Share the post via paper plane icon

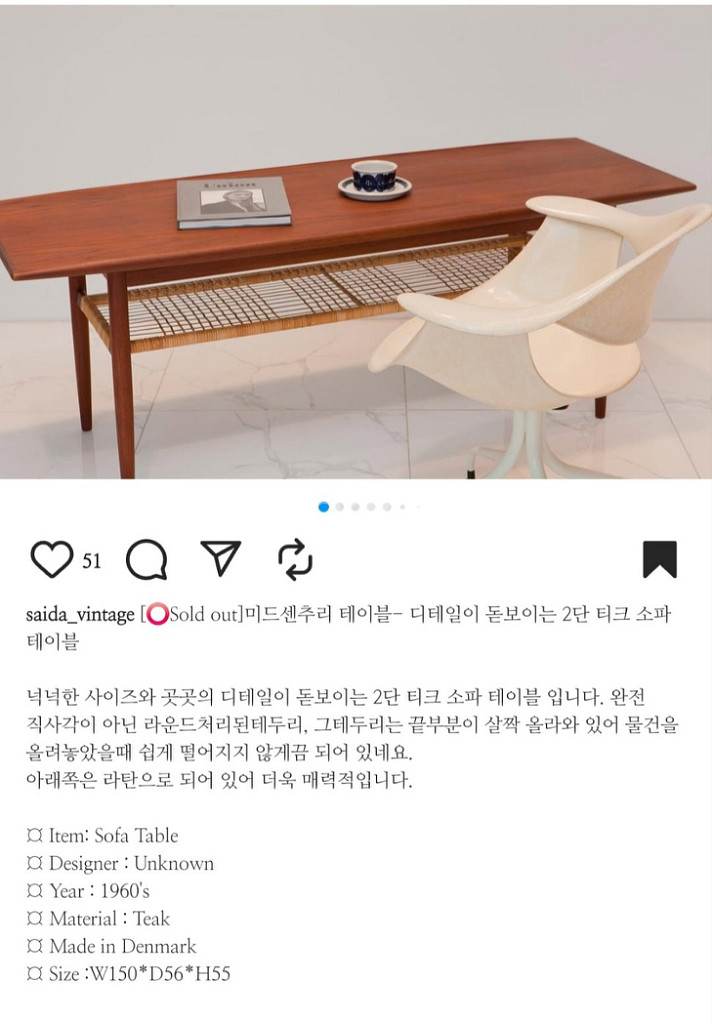pyautogui.click(x=221, y=559)
